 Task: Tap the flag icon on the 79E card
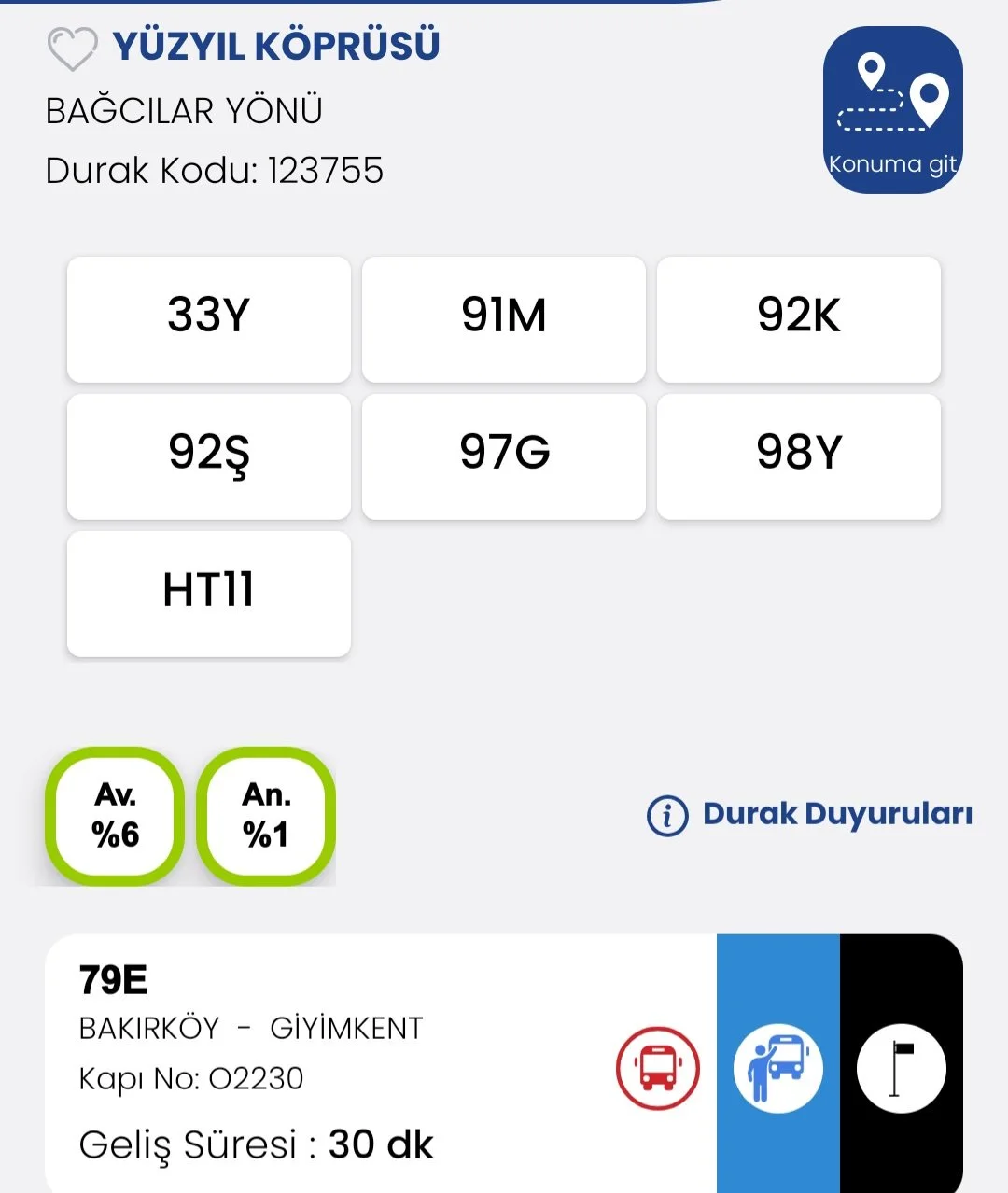901,1068
